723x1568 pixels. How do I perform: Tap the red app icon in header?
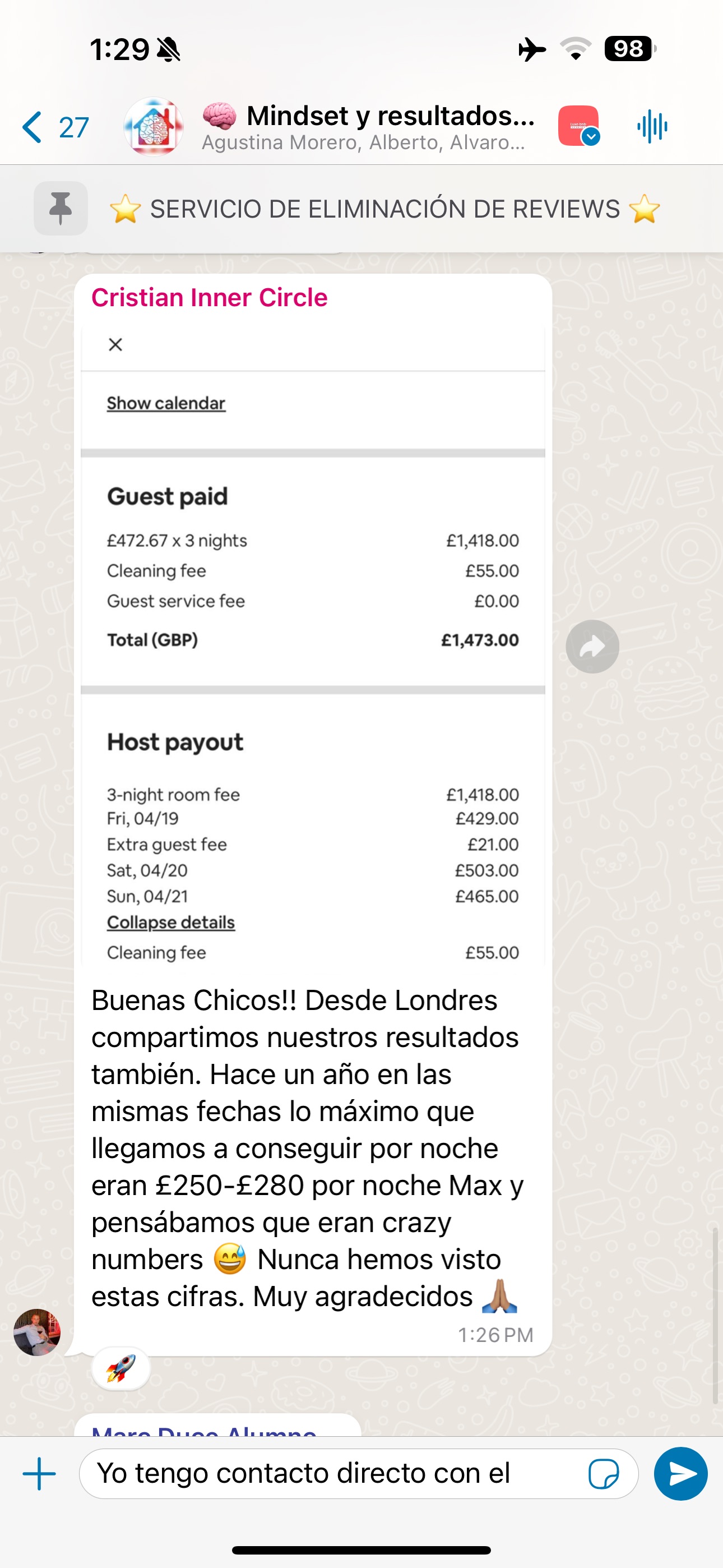578,127
